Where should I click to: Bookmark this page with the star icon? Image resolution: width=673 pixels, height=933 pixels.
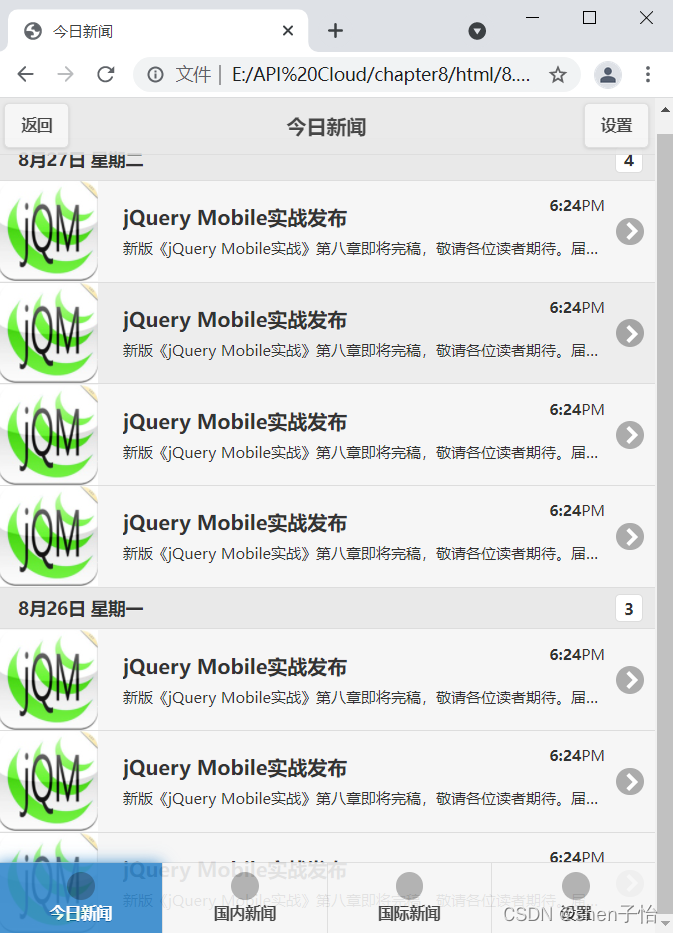point(558,75)
